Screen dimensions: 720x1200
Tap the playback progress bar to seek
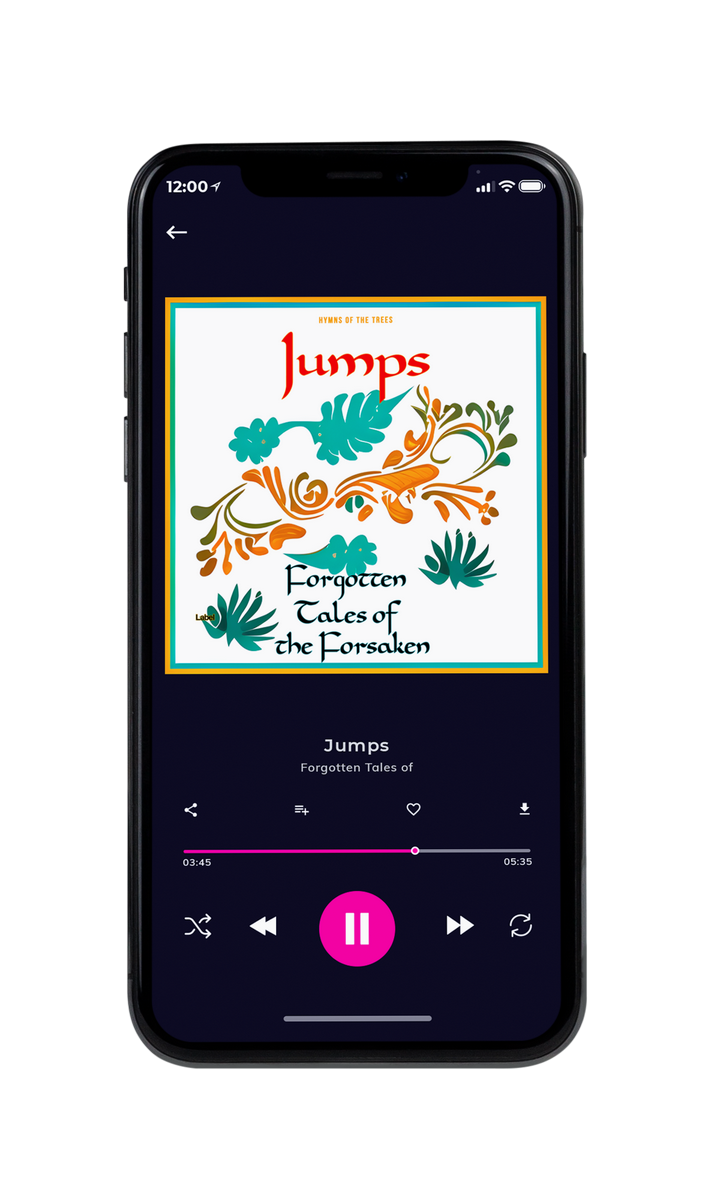point(357,851)
